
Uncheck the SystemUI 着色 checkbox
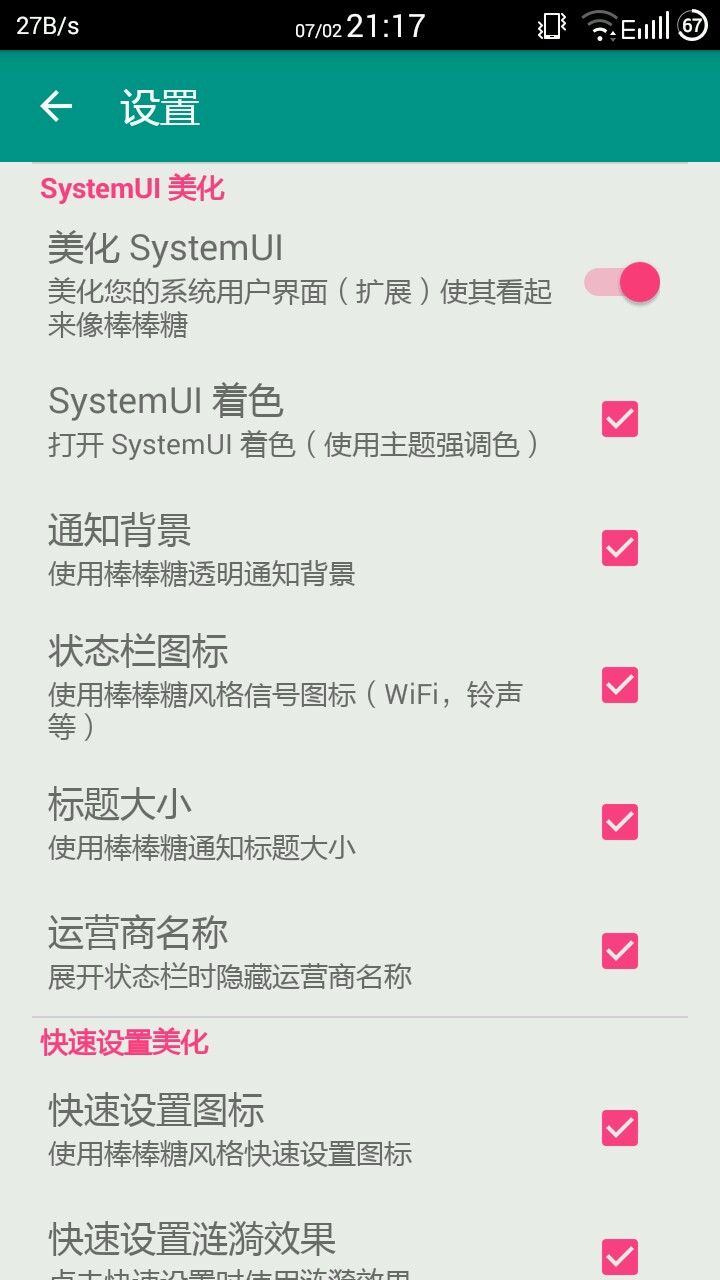[x=620, y=419]
